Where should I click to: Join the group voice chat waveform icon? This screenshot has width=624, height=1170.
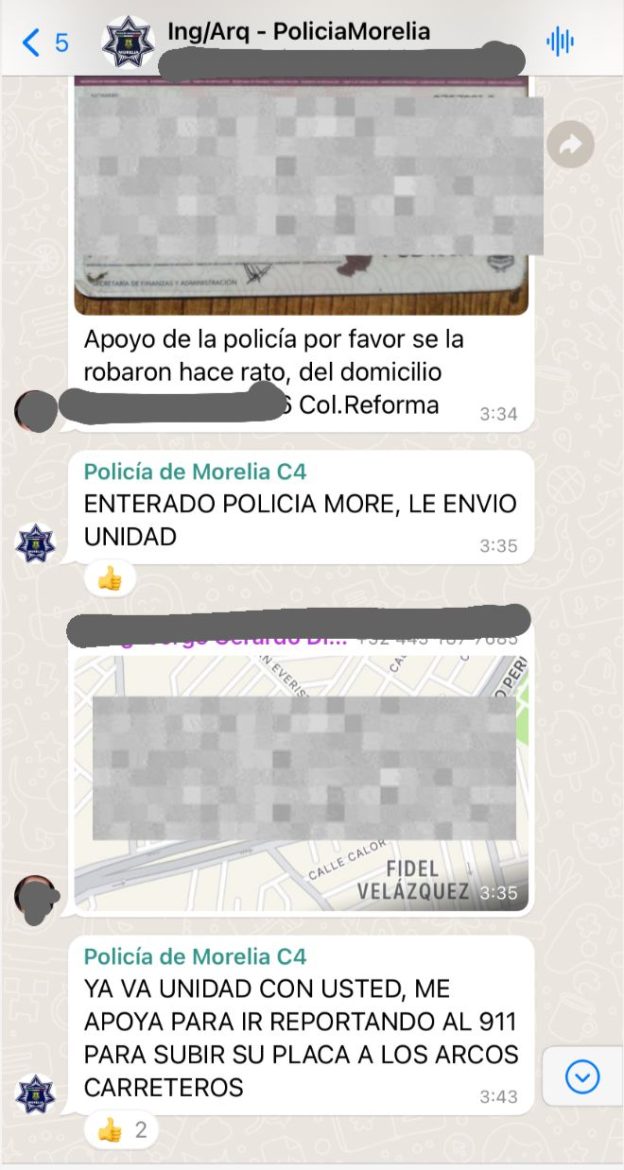560,42
